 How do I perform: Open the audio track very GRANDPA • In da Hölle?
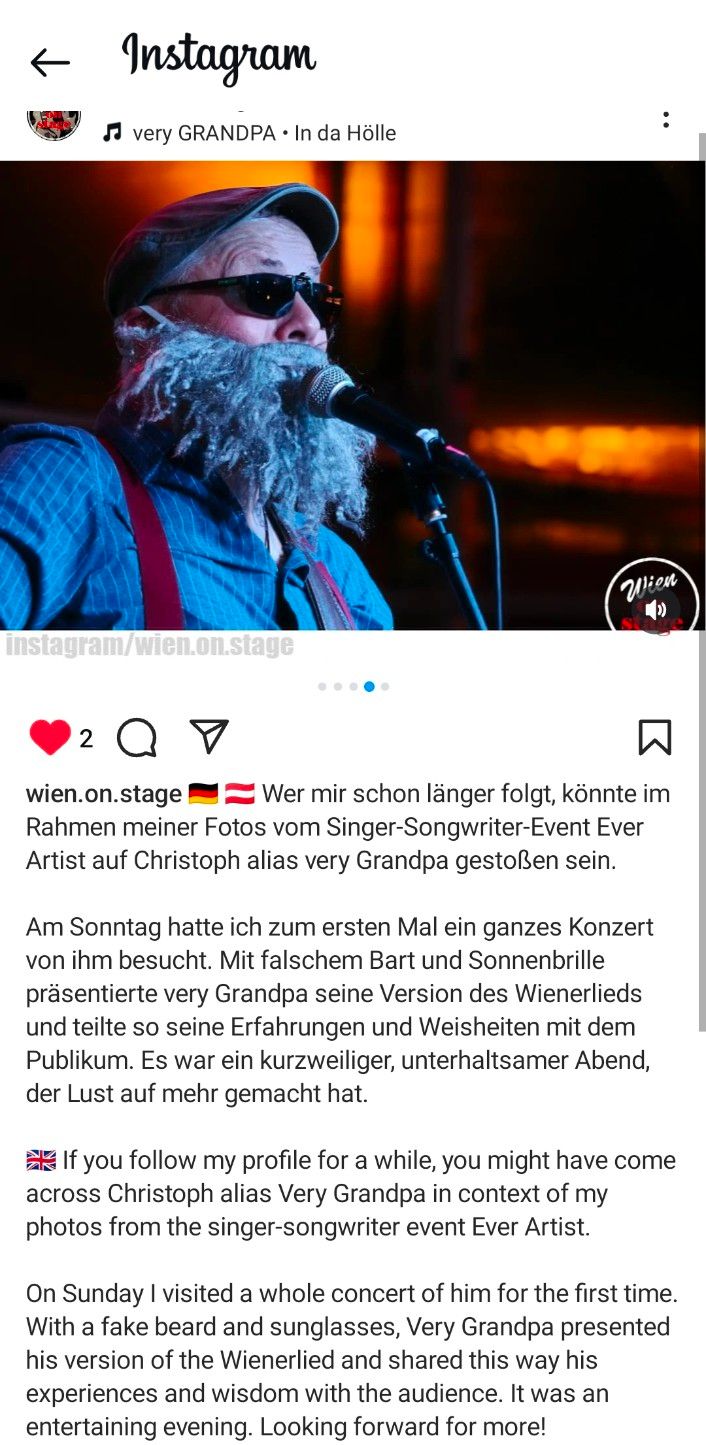click(x=262, y=133)
